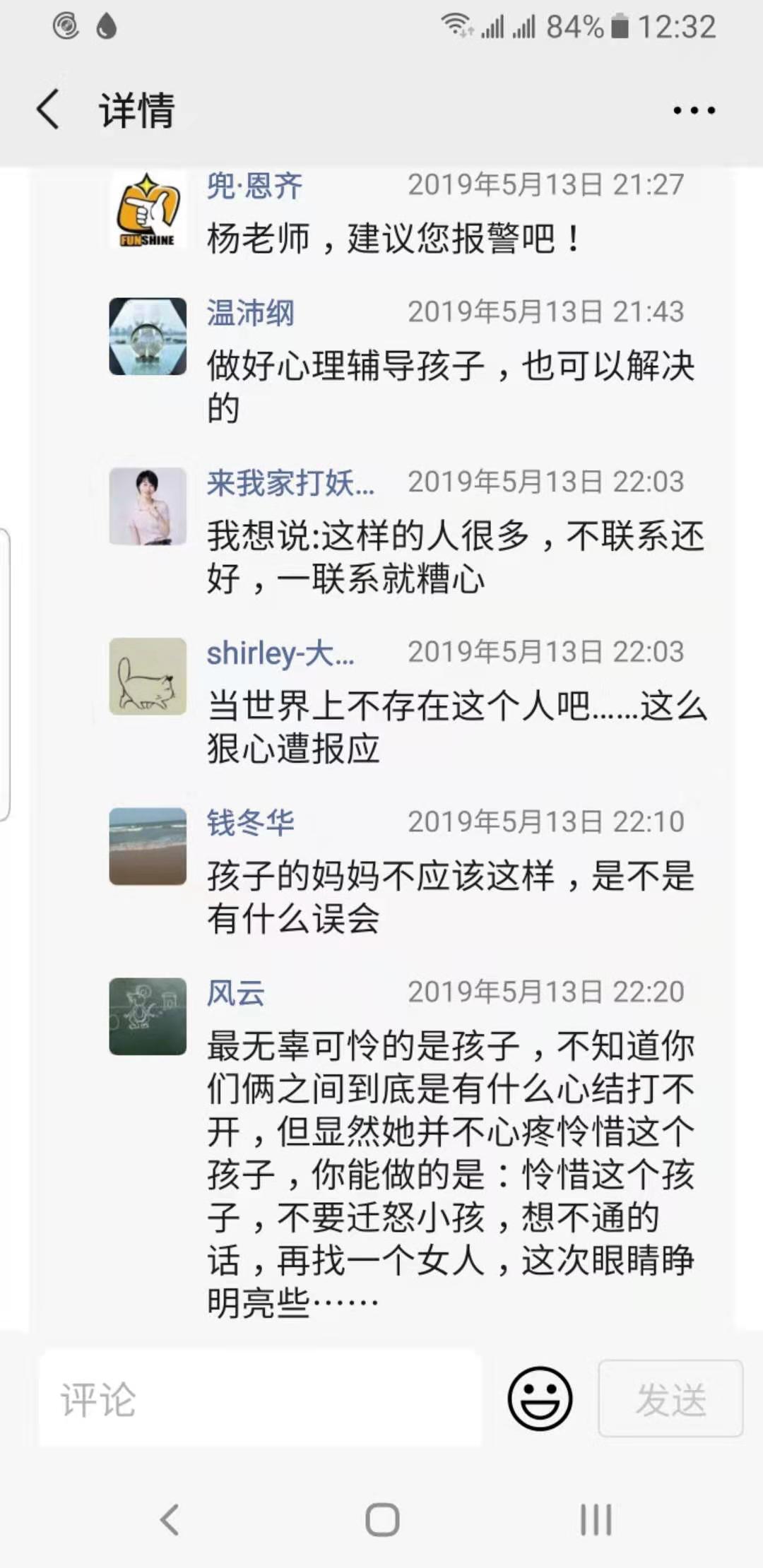Image resolution: width=763 pixels, height=1568 pixels.
Task: Open 风云's profile name link
Action: (235, 993)
